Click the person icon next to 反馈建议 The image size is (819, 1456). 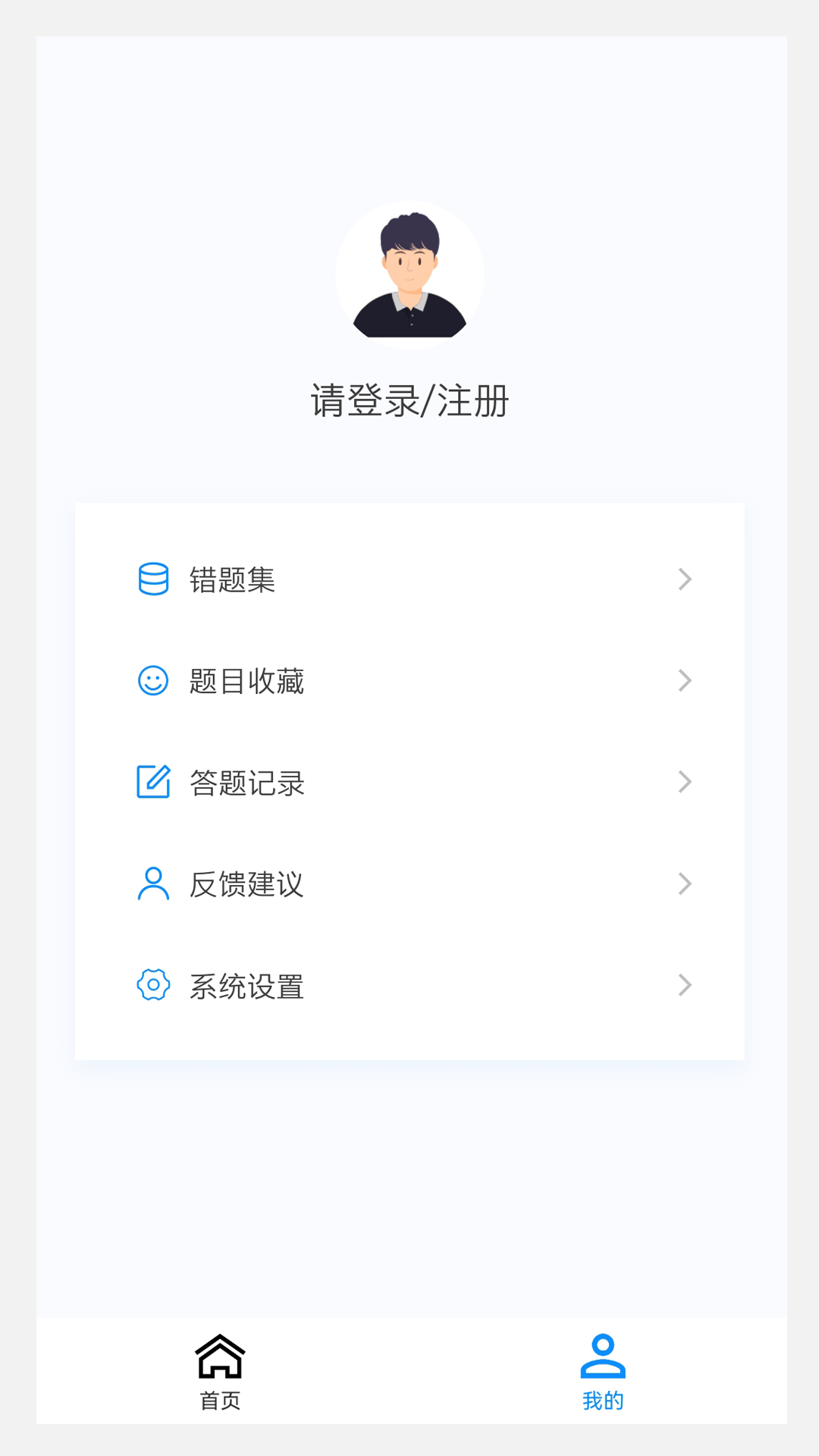pyautogui.click(x=154, y=884)
